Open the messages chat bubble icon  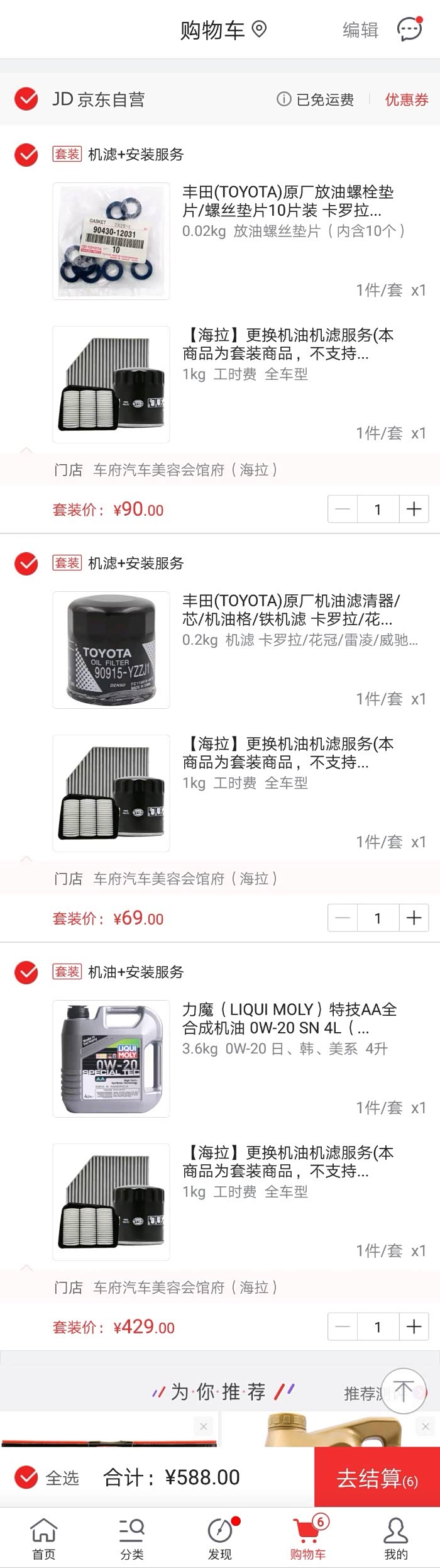coord(409,30)
